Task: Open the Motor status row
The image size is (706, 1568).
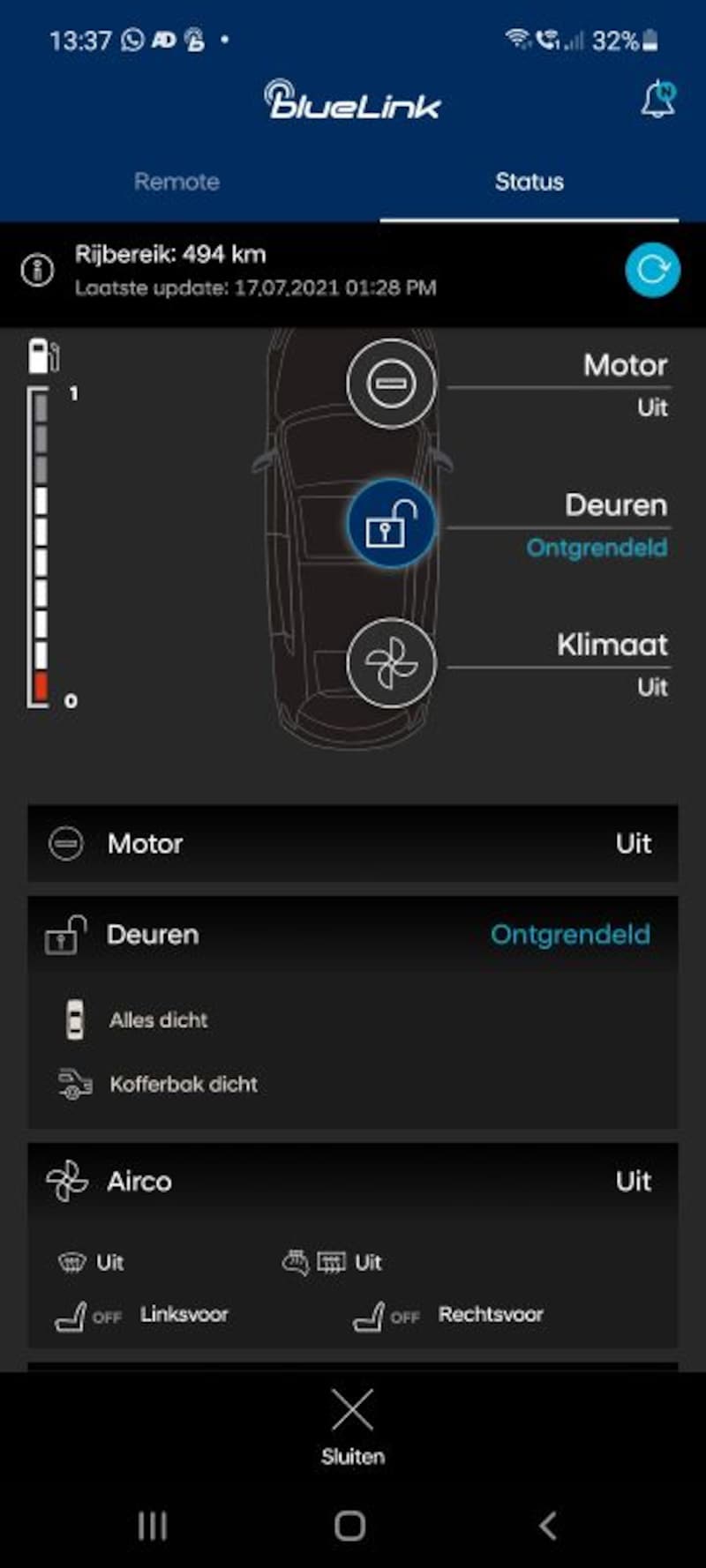Action: click(x=353, y=843)
